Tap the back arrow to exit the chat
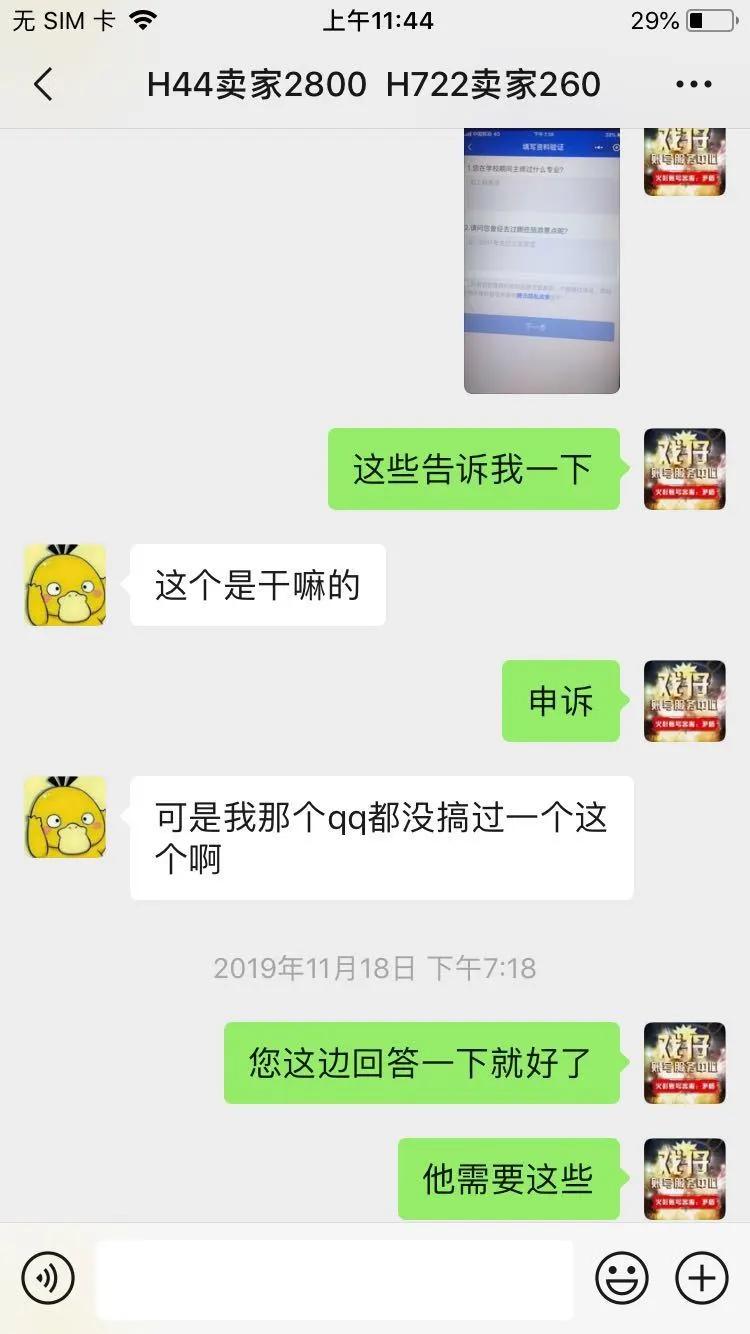 (x=42, y=85)
